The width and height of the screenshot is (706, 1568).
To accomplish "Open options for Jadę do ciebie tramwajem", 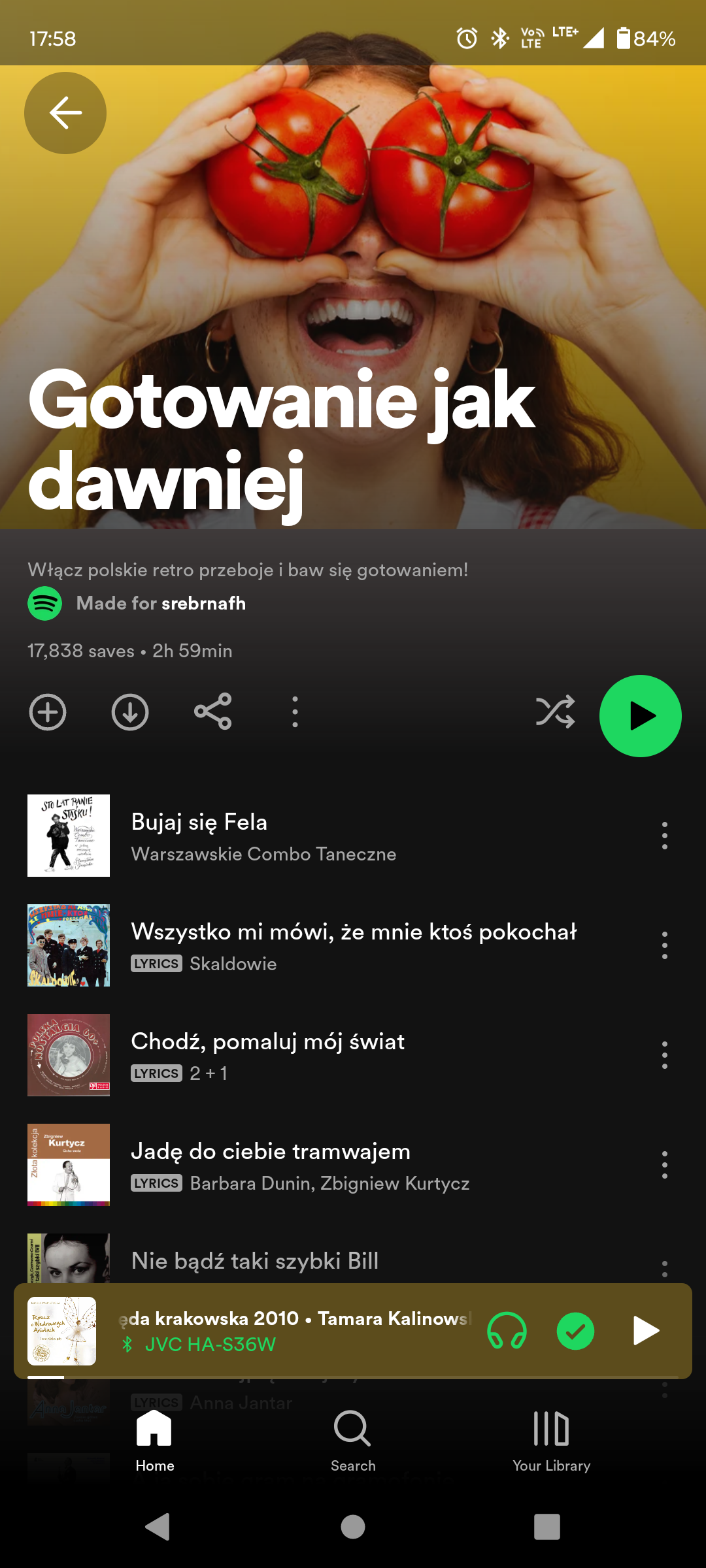I will pyautogui.click(x=665, y=1165).
